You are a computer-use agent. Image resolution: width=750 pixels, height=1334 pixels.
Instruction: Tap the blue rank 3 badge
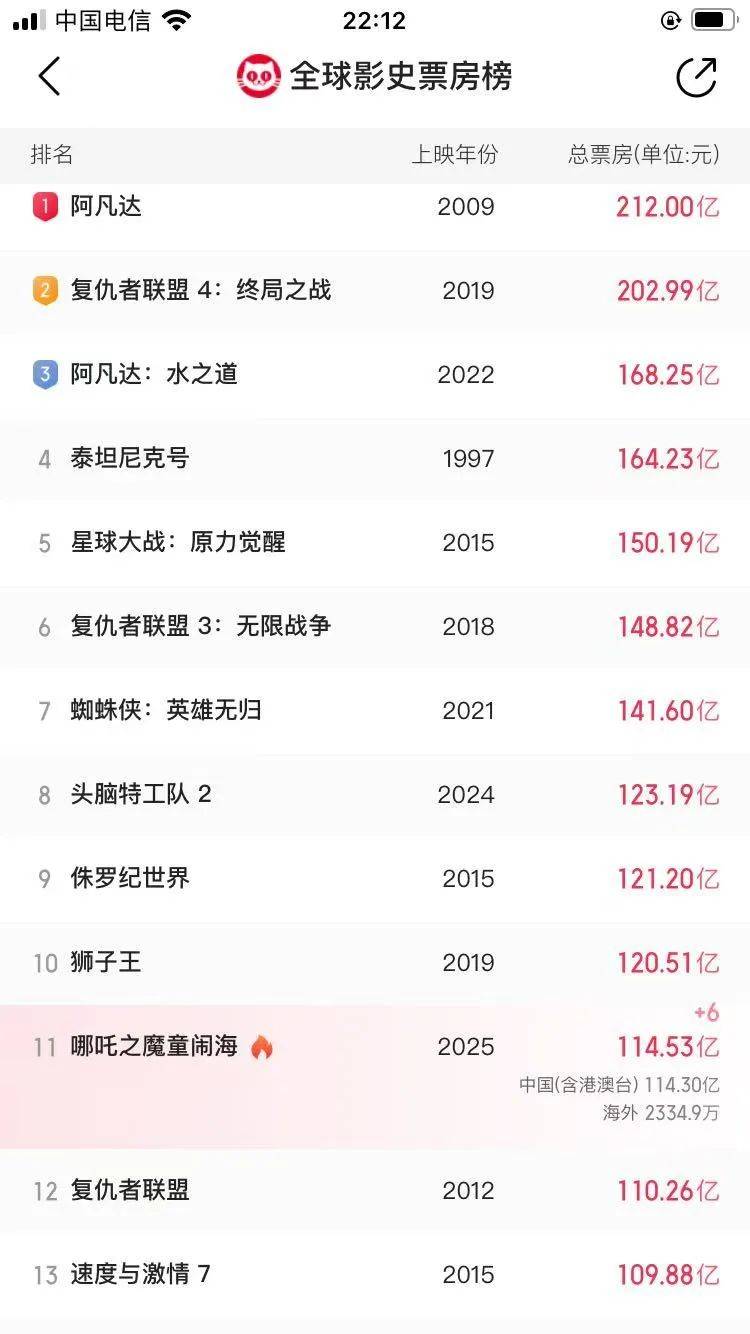click(x=45, y=374)
